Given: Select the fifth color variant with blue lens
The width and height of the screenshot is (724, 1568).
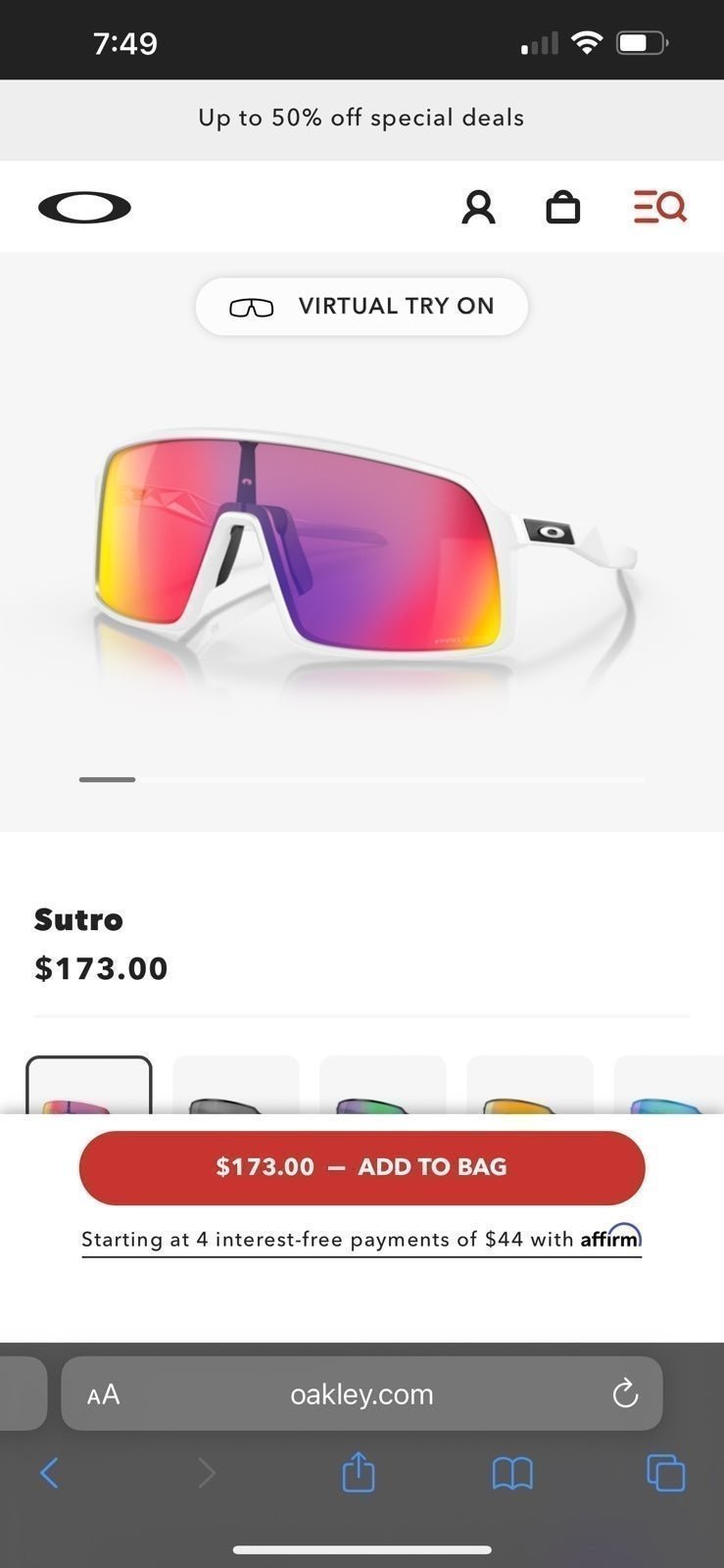Looking at the screenshot, I should [x=669, y=1085].
